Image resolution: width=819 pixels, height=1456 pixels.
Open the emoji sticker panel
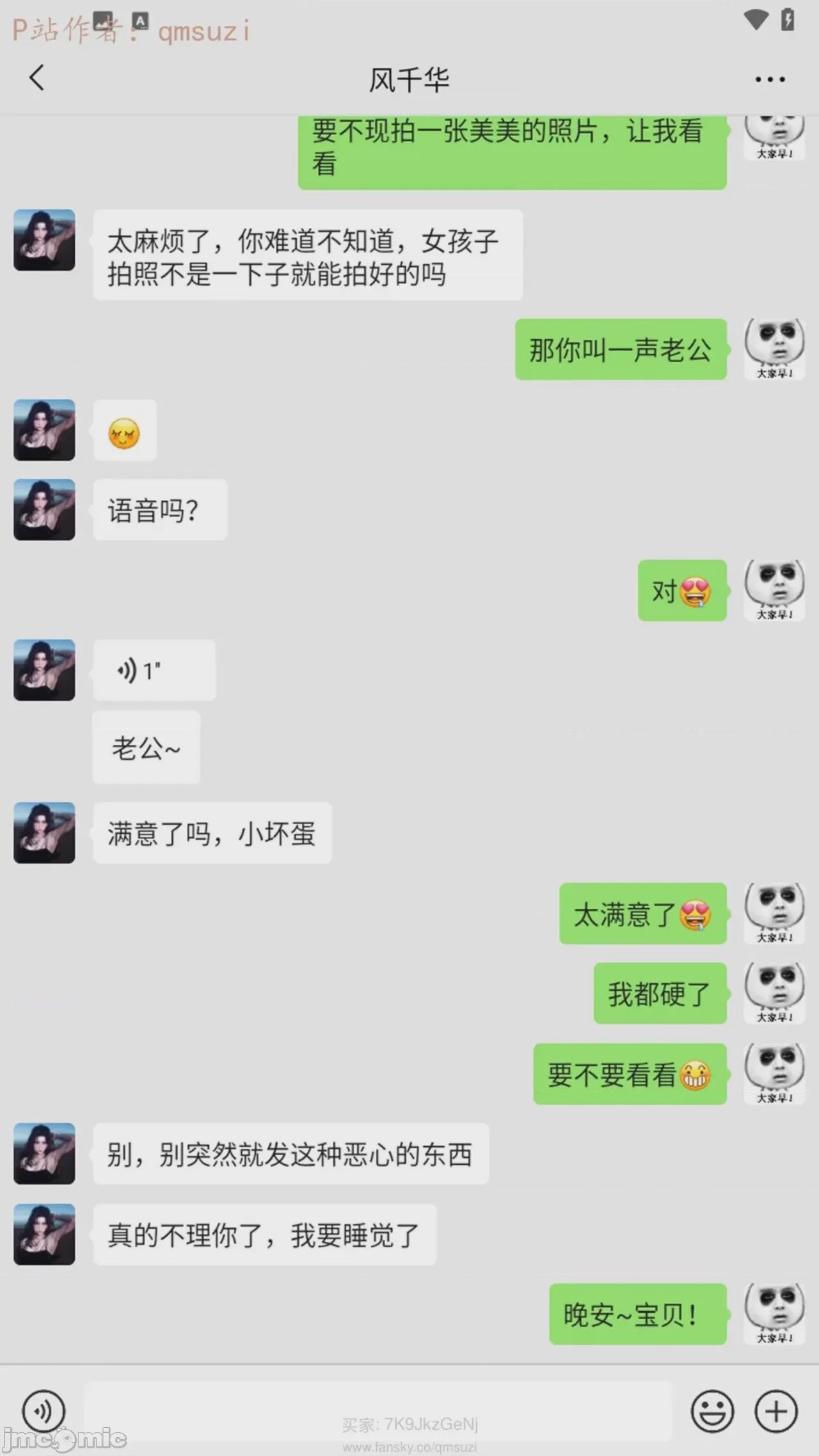tap(712, 1411)
